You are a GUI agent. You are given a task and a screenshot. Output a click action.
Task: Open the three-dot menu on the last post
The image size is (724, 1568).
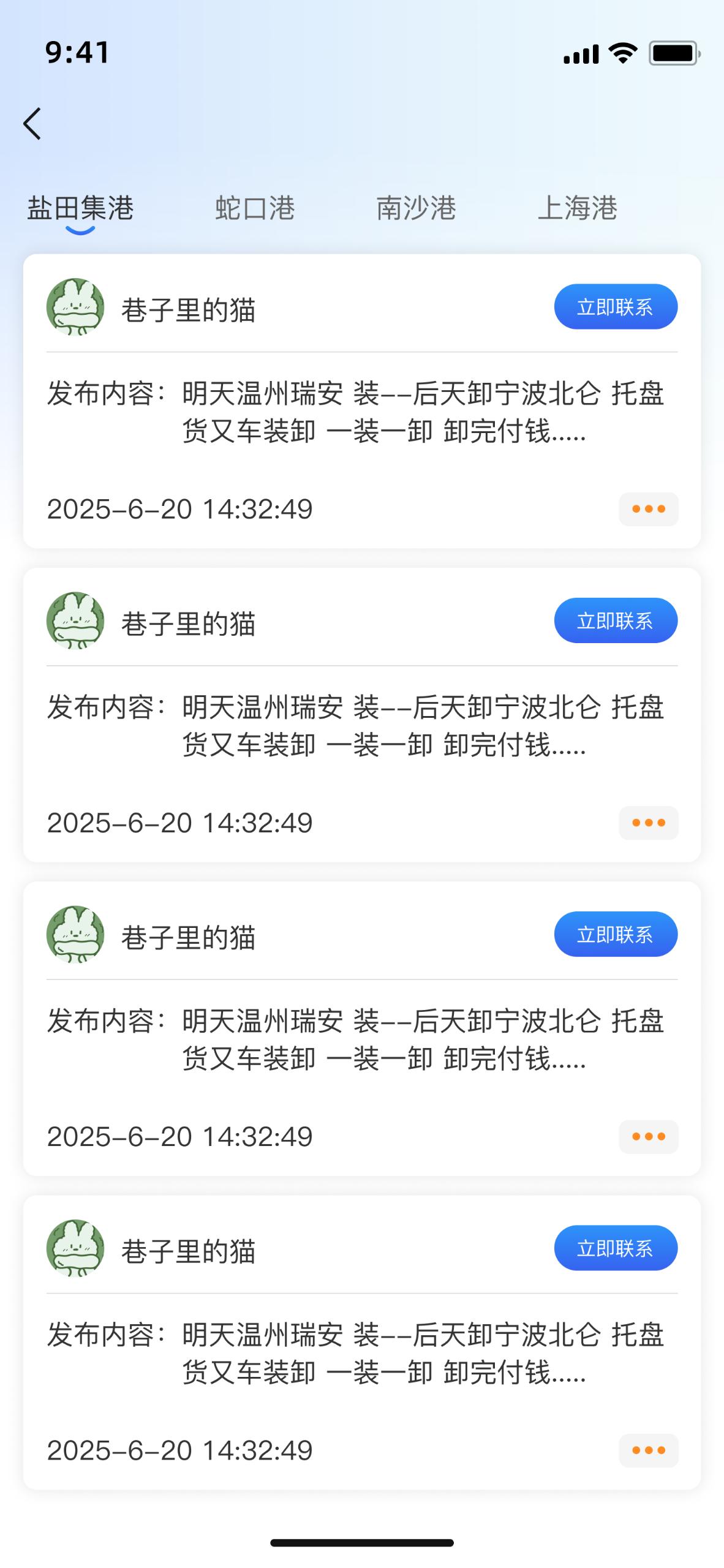point(648,1450)
